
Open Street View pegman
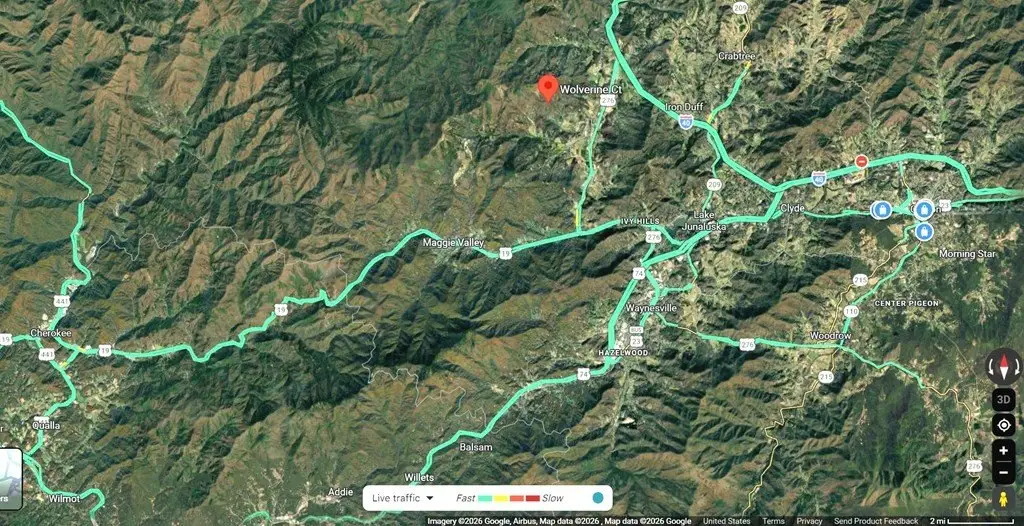point(1003,500)
